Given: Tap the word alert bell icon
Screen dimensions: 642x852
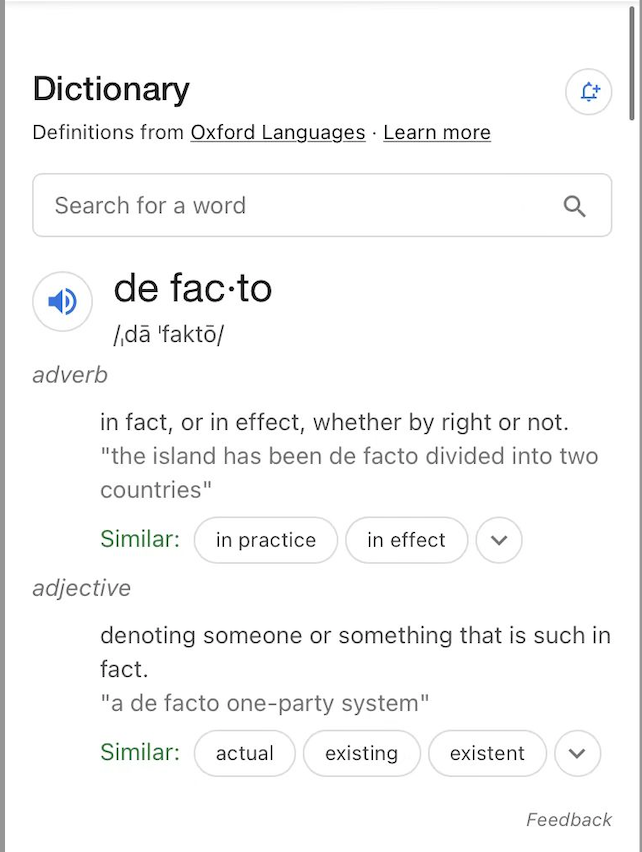Looking at the screenshot, I should coord(588,92).
